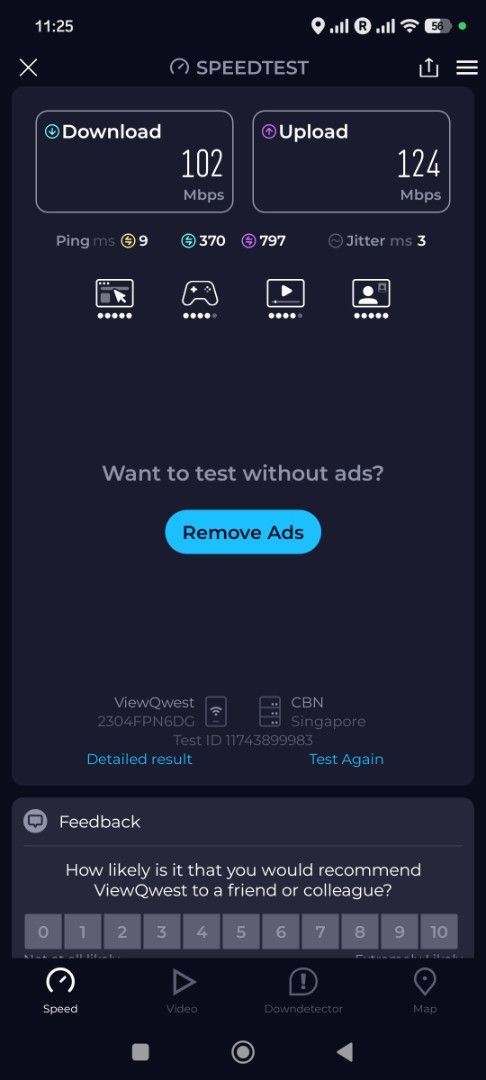
Task: Open the Detailed result link
Action: point(139,759)
